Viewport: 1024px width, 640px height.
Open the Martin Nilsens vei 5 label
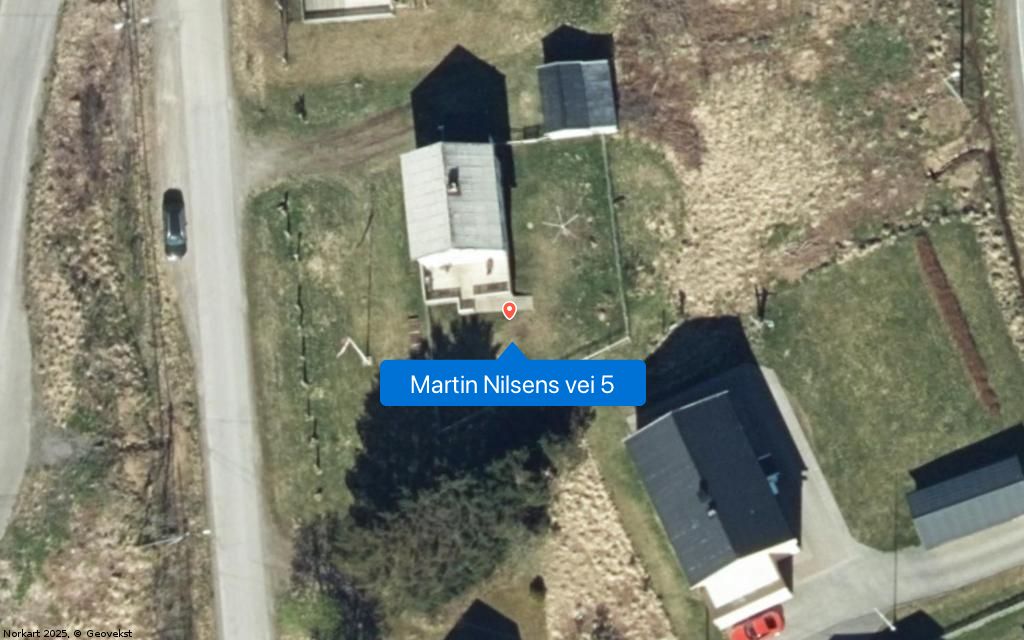click(512, 384)
